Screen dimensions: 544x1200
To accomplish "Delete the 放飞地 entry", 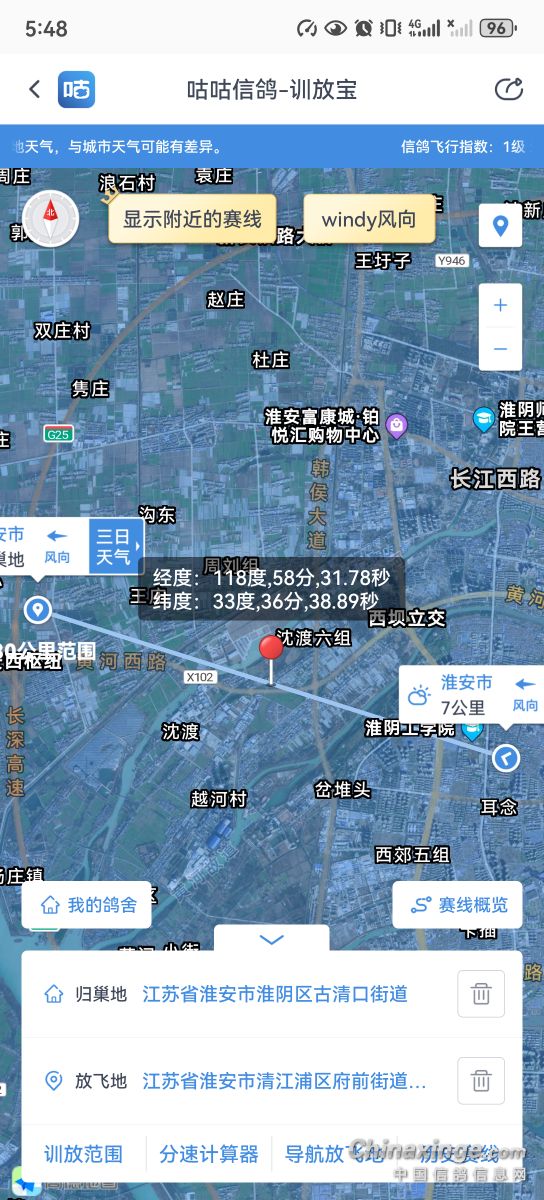I will [481, 1081].
